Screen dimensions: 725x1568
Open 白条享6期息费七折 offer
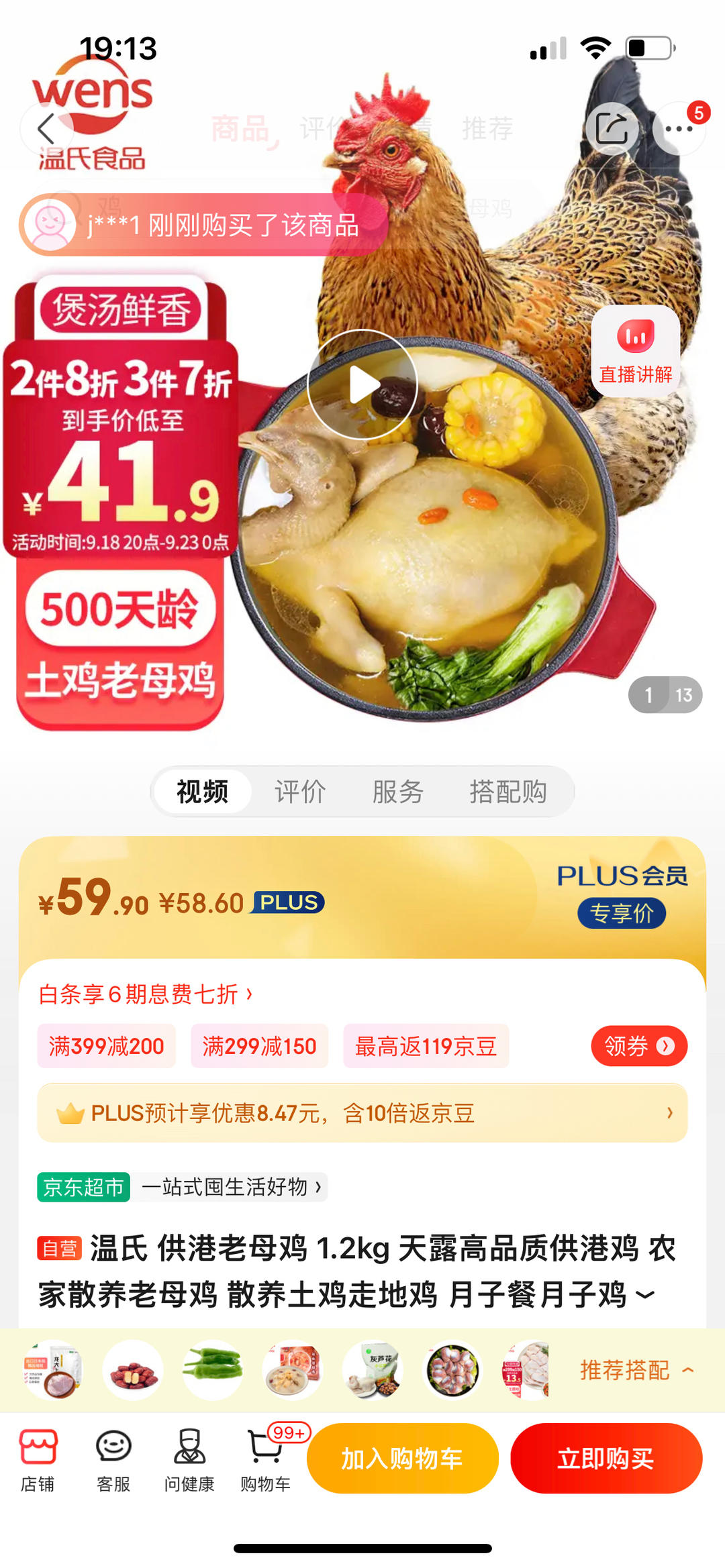point(146,994)
